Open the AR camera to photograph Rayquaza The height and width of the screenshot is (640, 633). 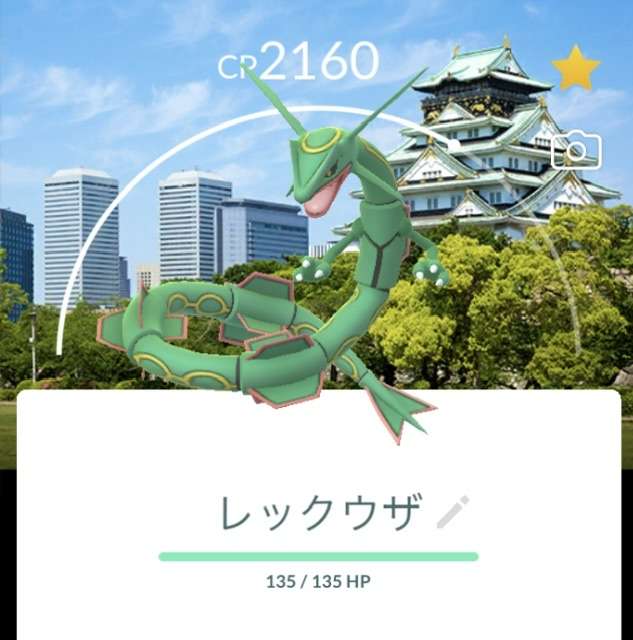point(576,151)
